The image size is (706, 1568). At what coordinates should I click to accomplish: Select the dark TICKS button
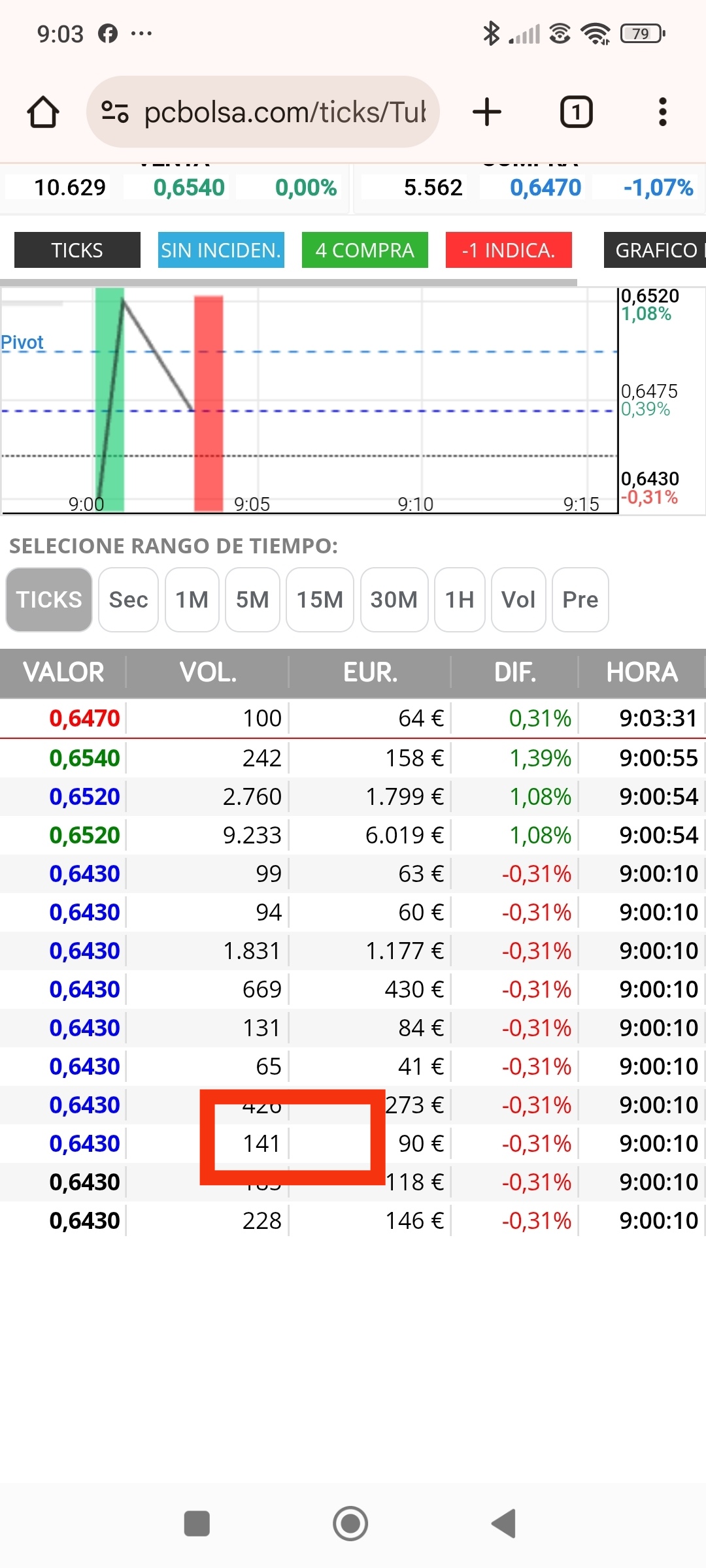click(77, 250)
